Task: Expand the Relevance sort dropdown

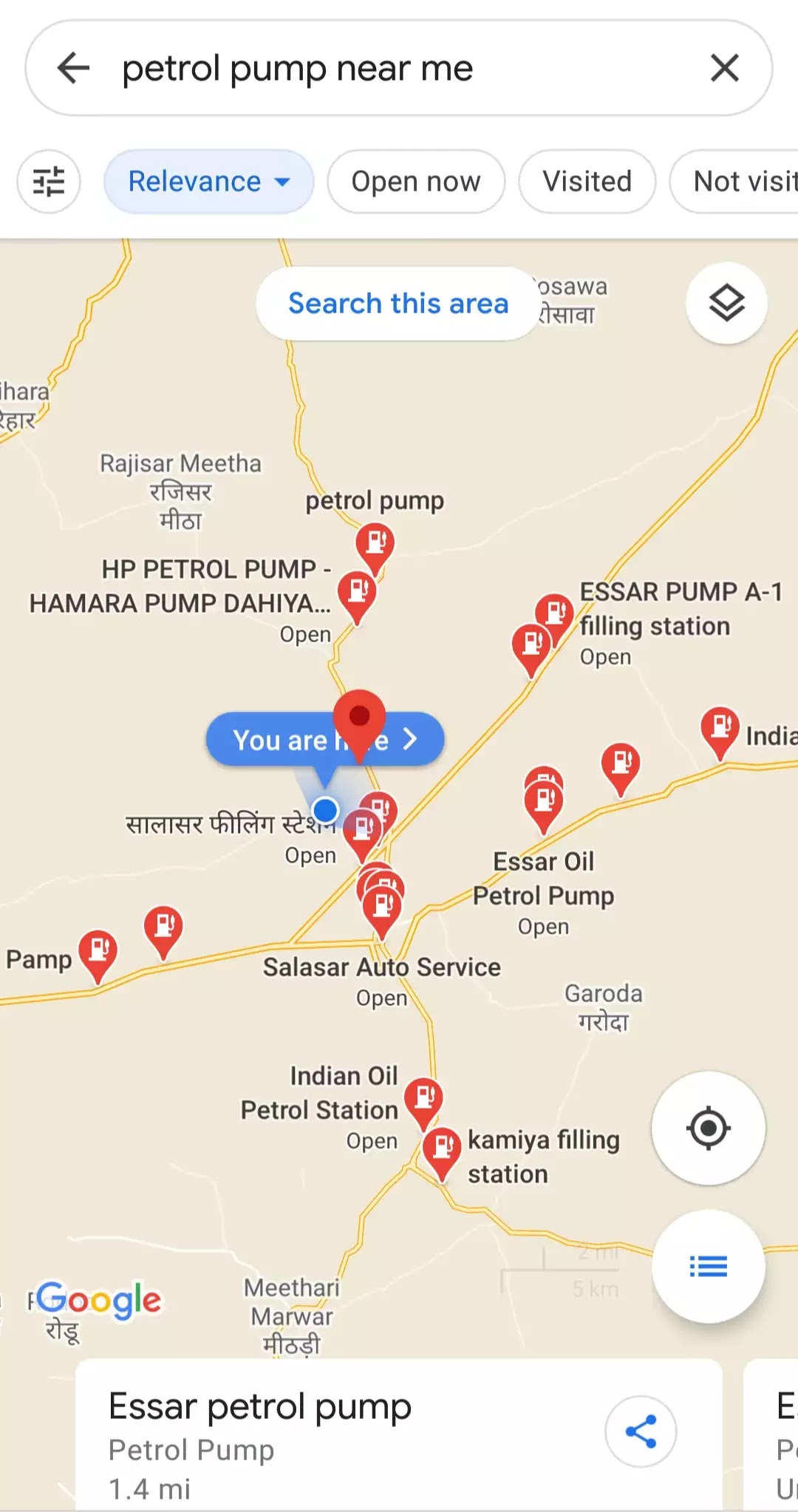Action: pos(209,182)
